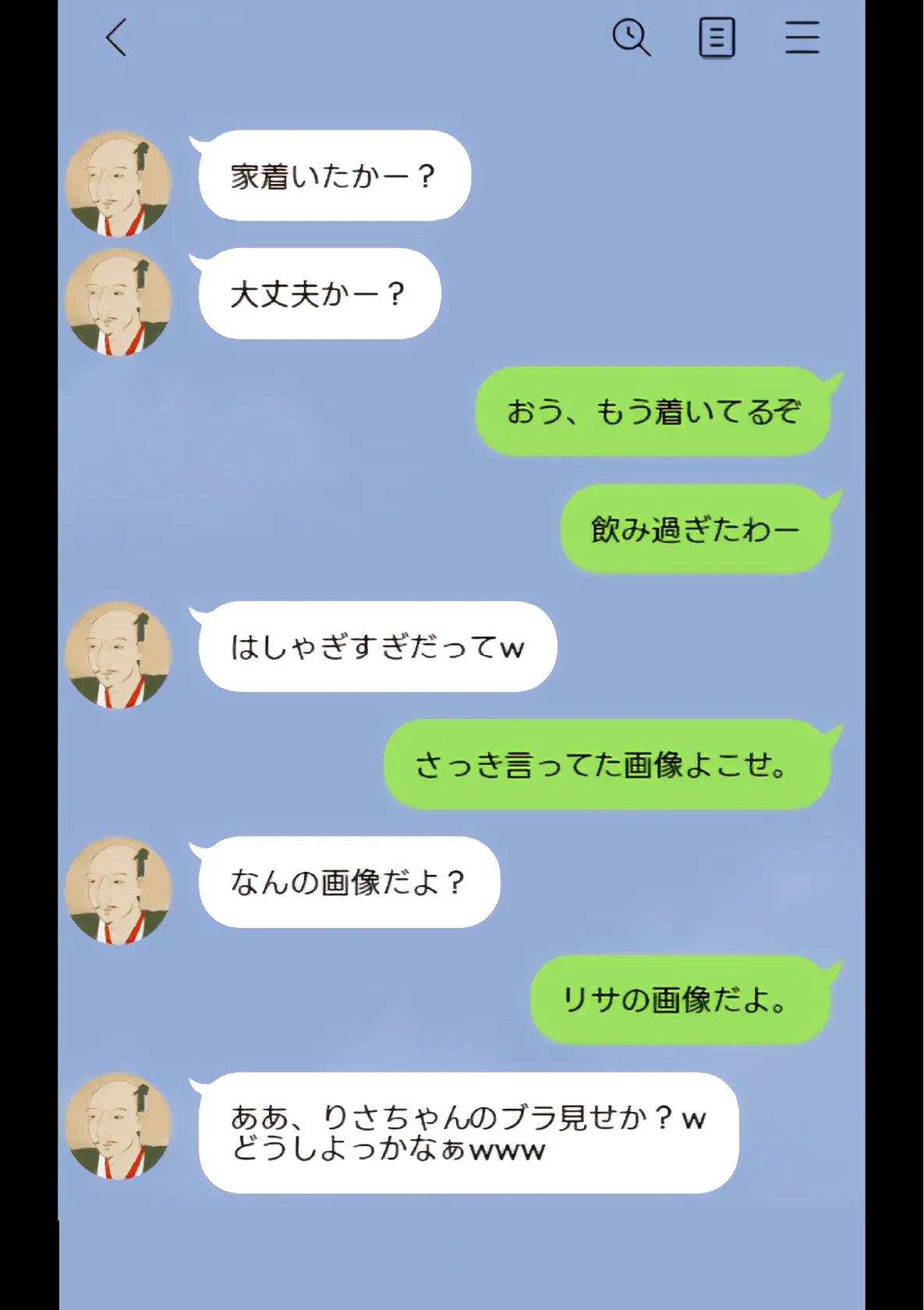The width and height of the screenshot is (924, 1310).
Task: Tap the avatar beside 'はしゃぎすぎだってw'
Action: pyautogui.click(x=117, y=655)
